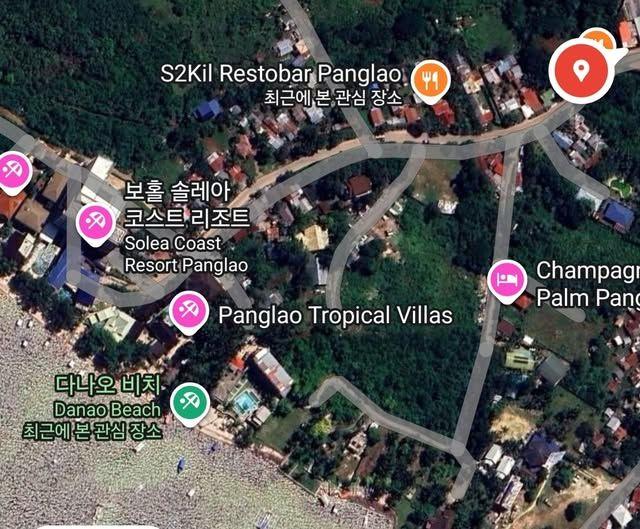Open S2Kil Restobar Panglao restaurant marker

(430, 79)
